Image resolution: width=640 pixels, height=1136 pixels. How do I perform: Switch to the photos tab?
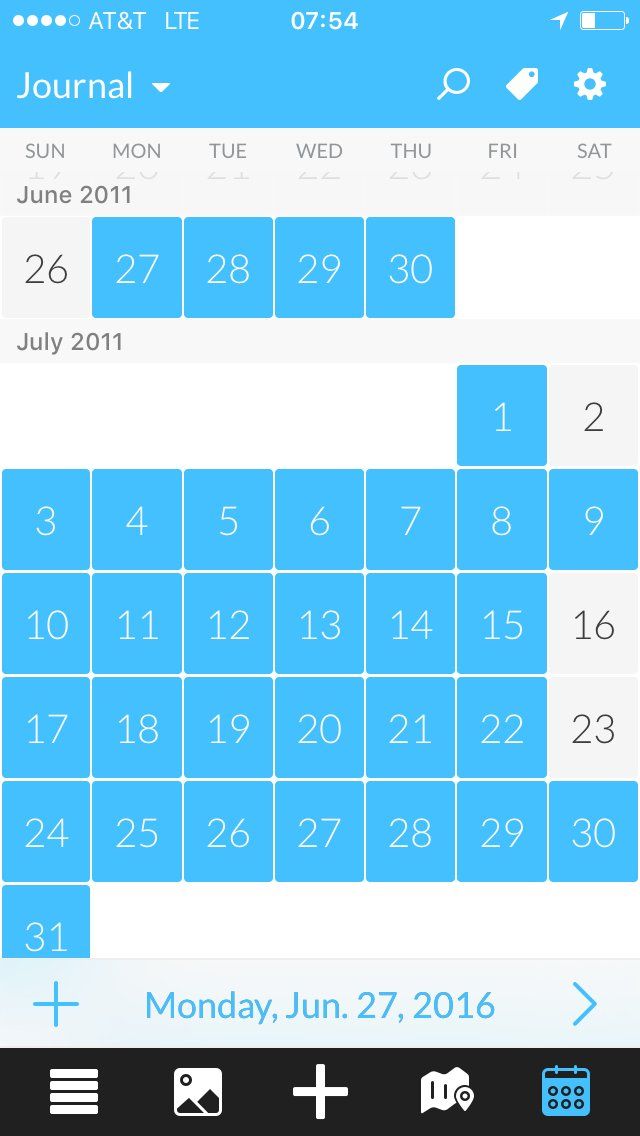[198, 1092]
